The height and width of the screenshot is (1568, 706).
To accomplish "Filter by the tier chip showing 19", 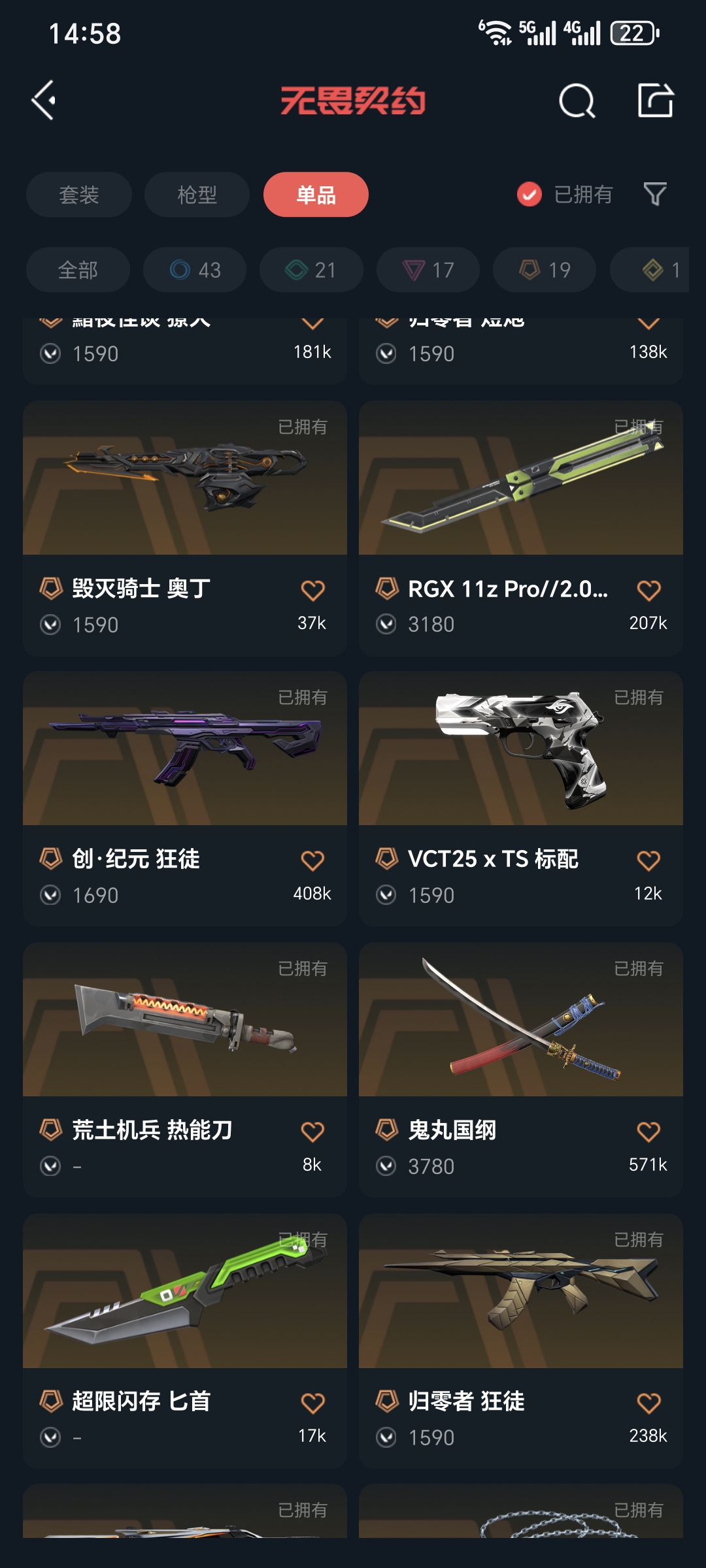I will (x=545, y=270).
